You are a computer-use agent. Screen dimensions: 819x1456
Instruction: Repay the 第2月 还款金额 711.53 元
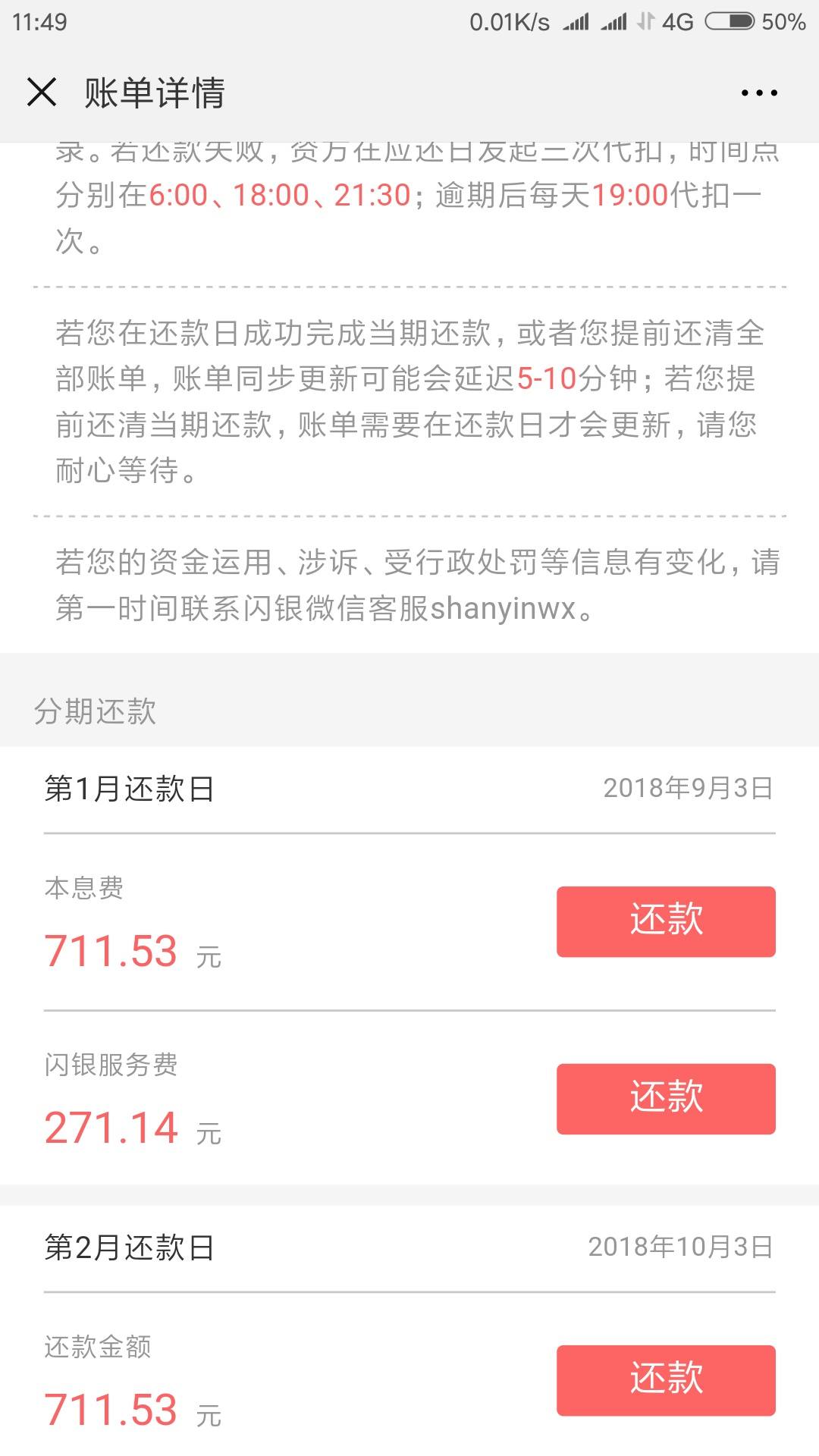pyautogui.click(x=666, y=1380)
